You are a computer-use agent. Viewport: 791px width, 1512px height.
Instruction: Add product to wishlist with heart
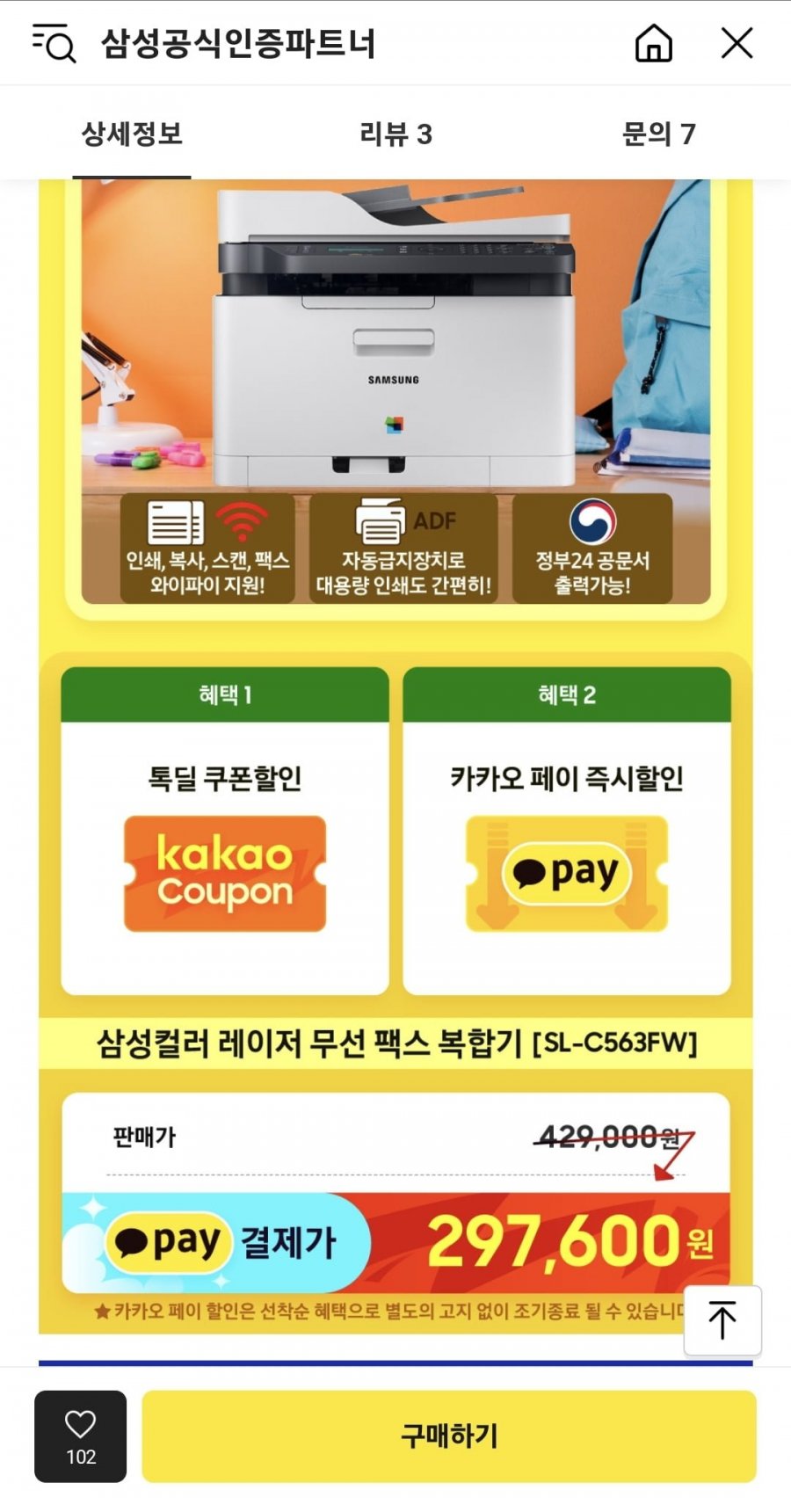click(x=81, y=1436)
